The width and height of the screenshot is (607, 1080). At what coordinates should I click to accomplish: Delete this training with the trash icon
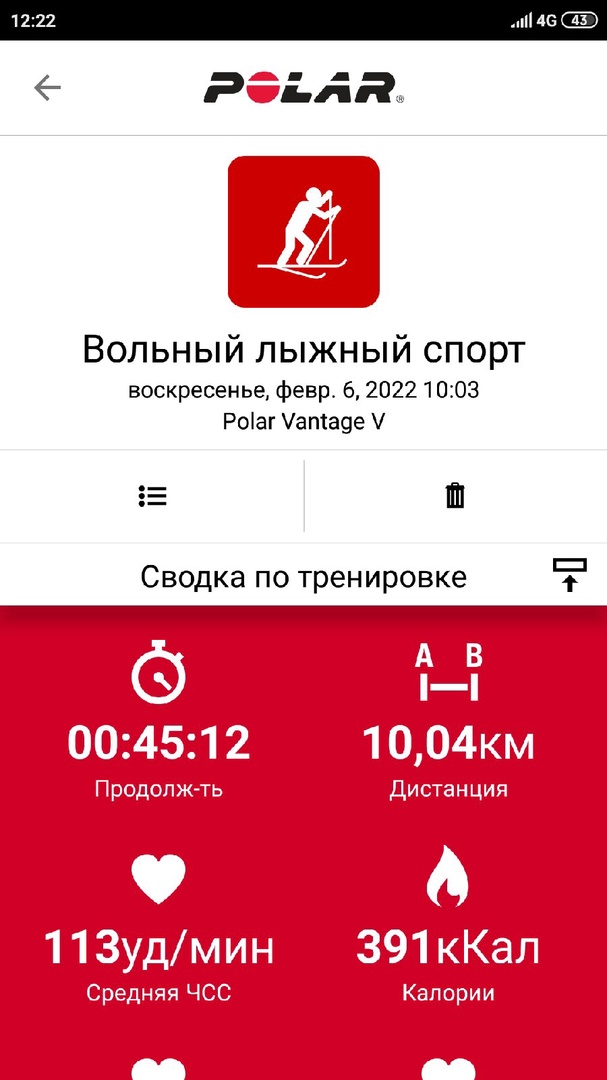tap(455, 496)
